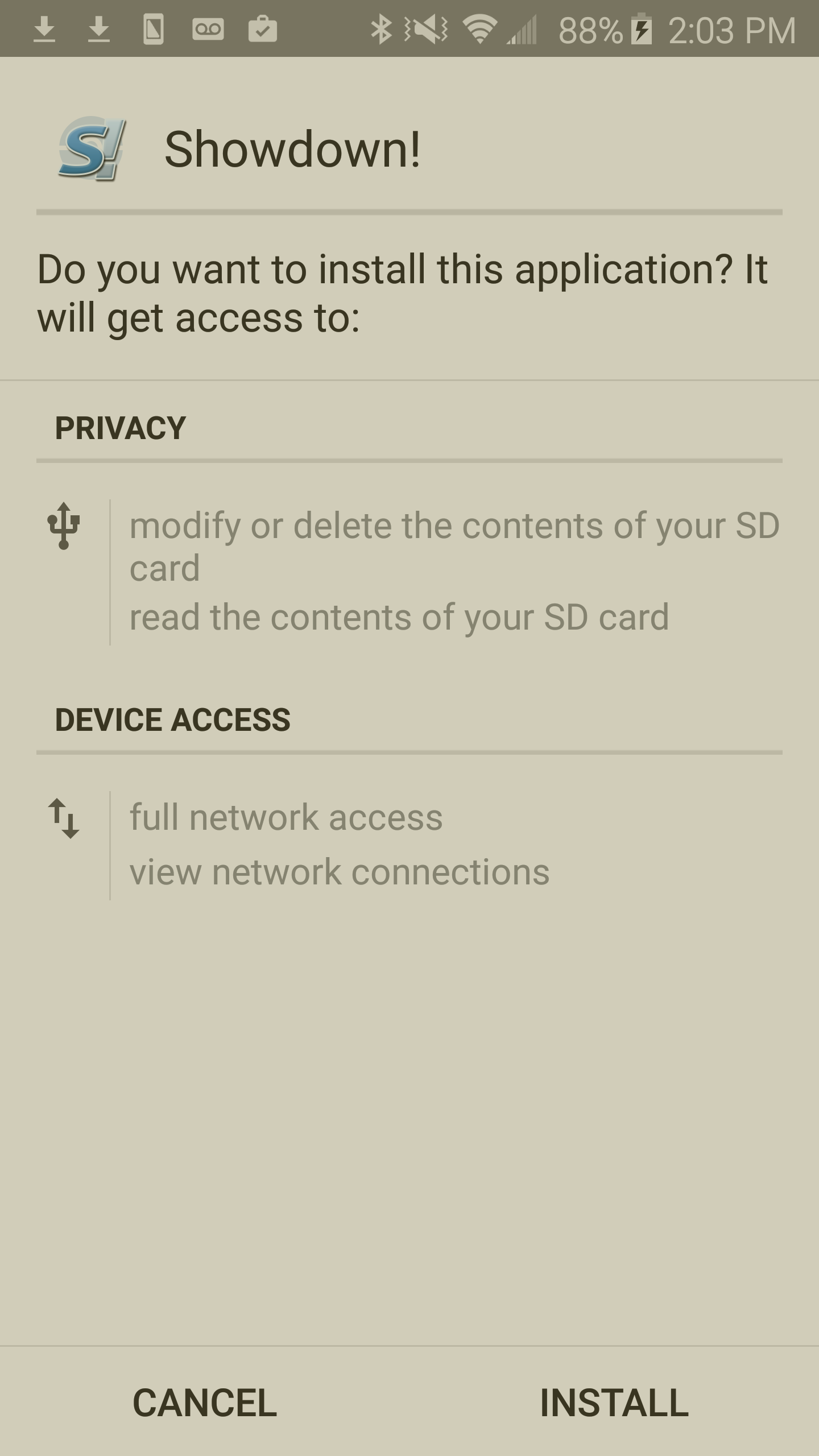The height and width of the screenshot is (1456, 819).
Task: View details for read SD card permission
Action: click(x=399, y=618)
